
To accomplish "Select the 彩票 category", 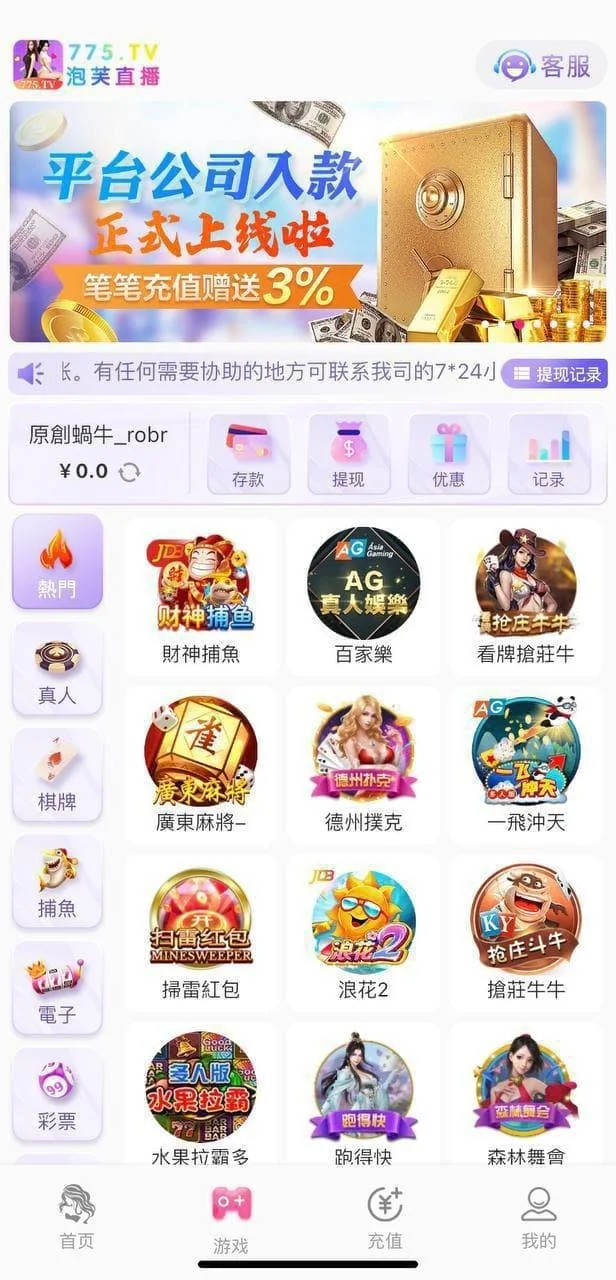I will pos(57,1095).
